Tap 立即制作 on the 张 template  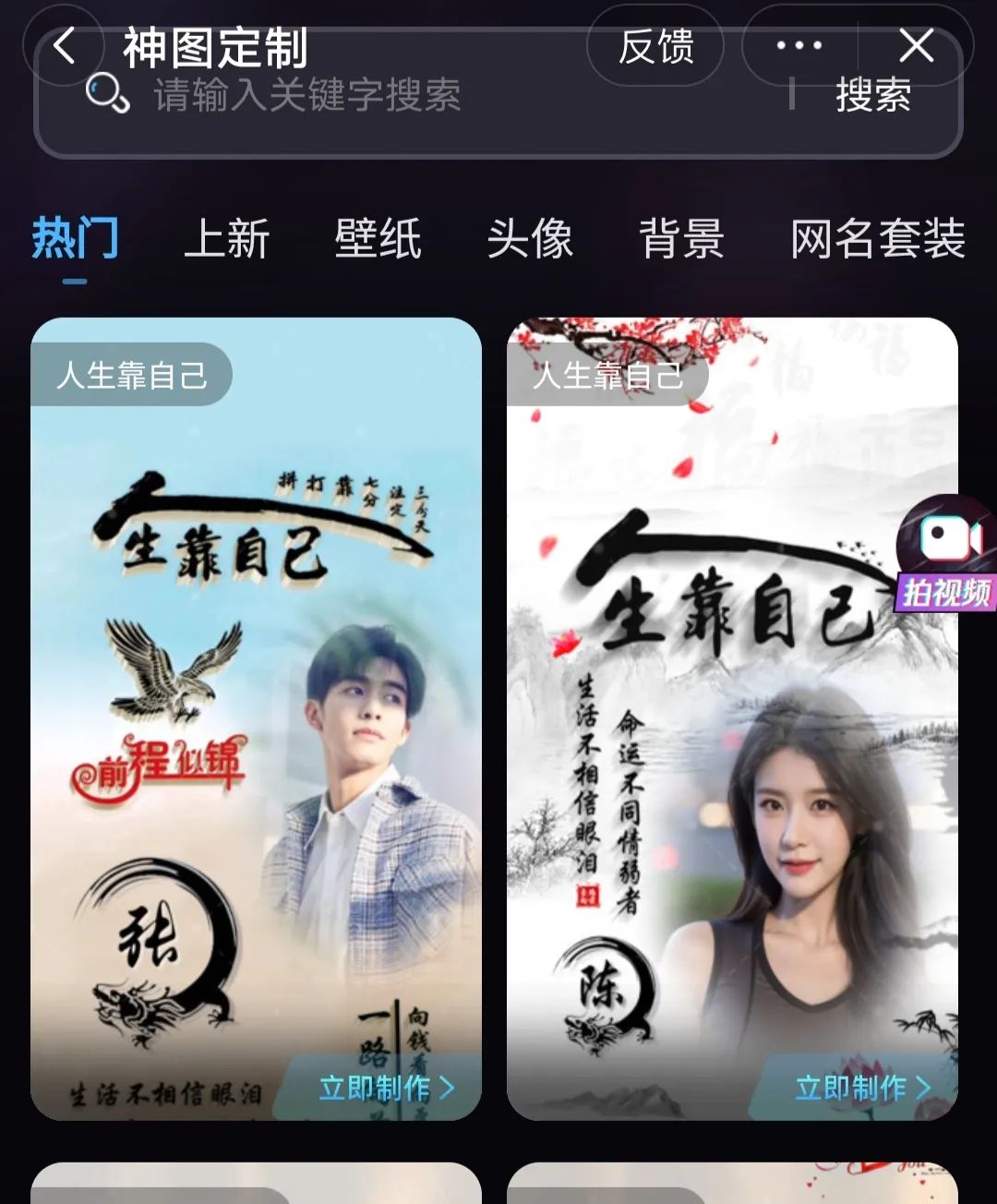(x=386, y=1088)
